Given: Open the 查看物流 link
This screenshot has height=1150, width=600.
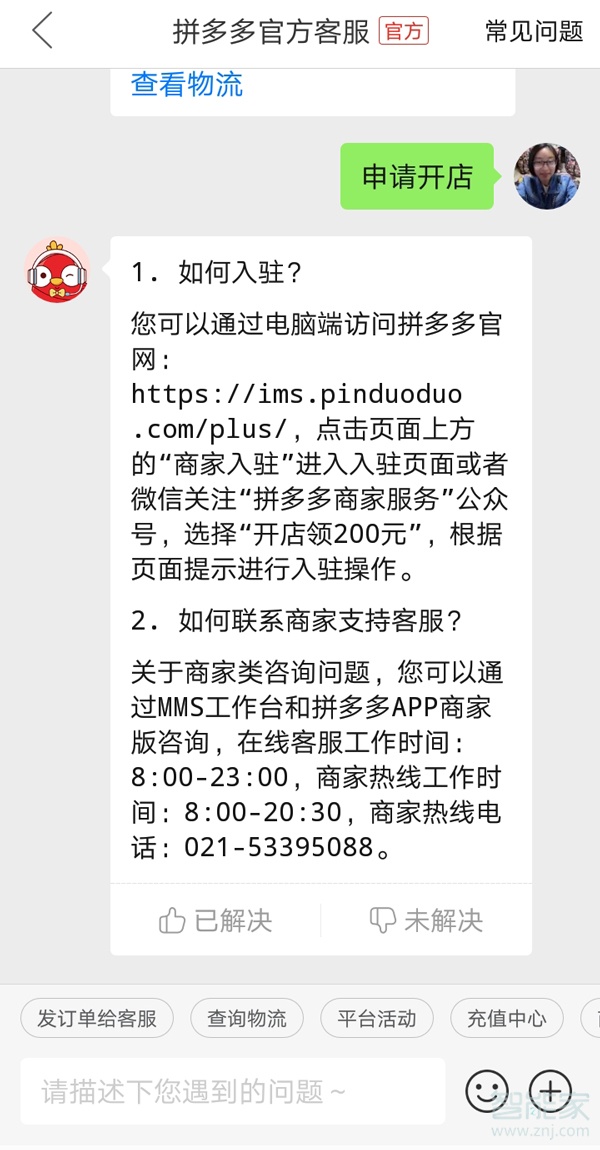Looking at the screenshot, I should (187, 85).
